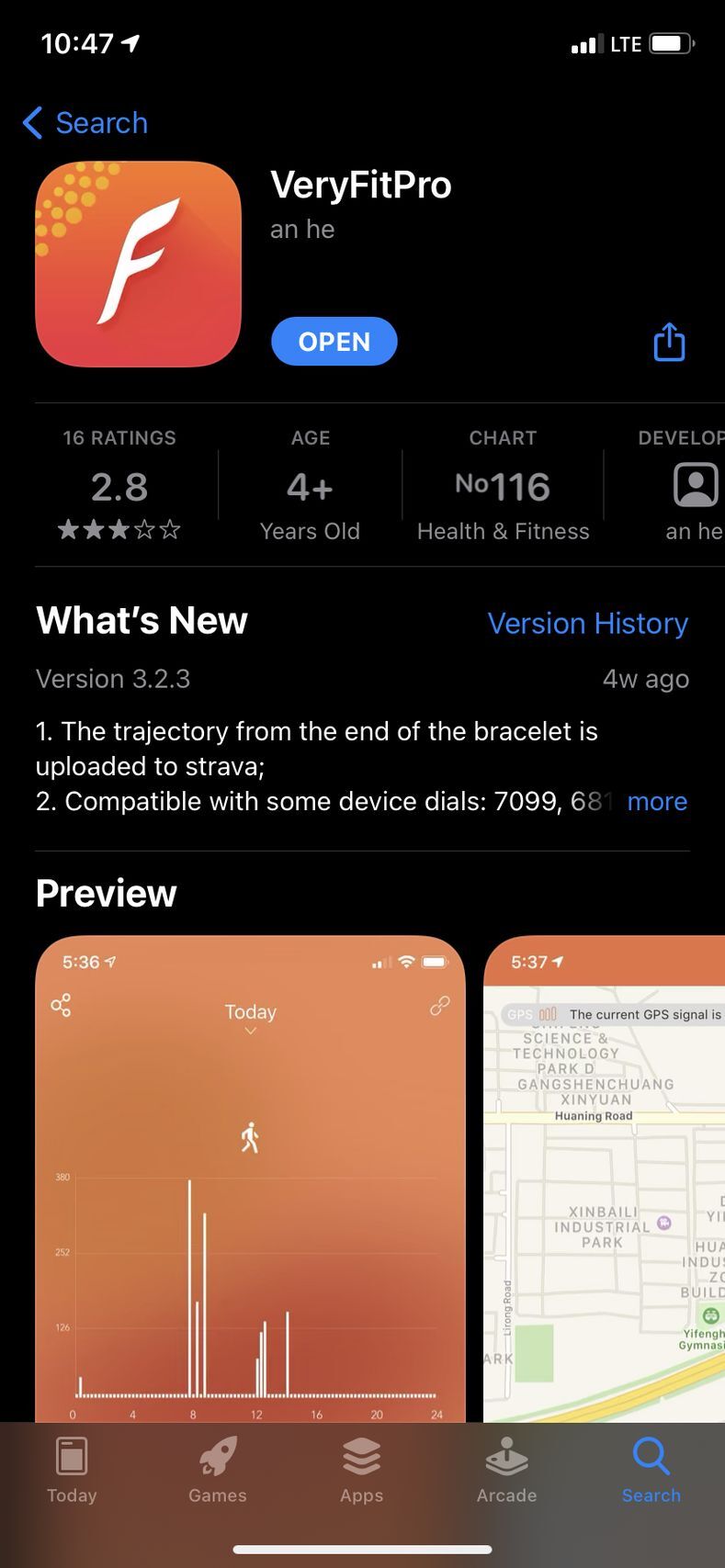Open the 16 ratings section
The width and height of the screenshot is (725, 1568).
click(x=119, y=487)
